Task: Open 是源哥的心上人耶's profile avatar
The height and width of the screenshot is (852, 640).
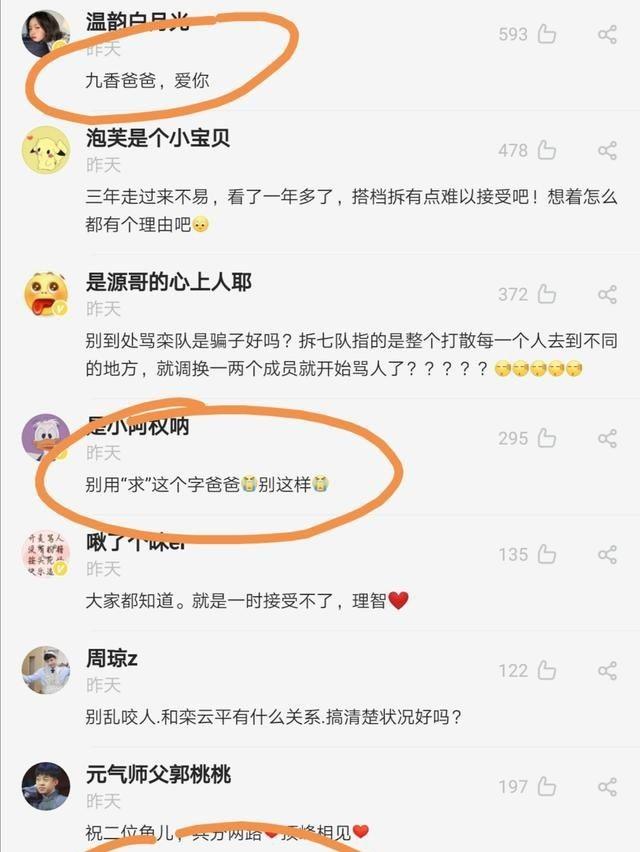Action: (46, 294)
